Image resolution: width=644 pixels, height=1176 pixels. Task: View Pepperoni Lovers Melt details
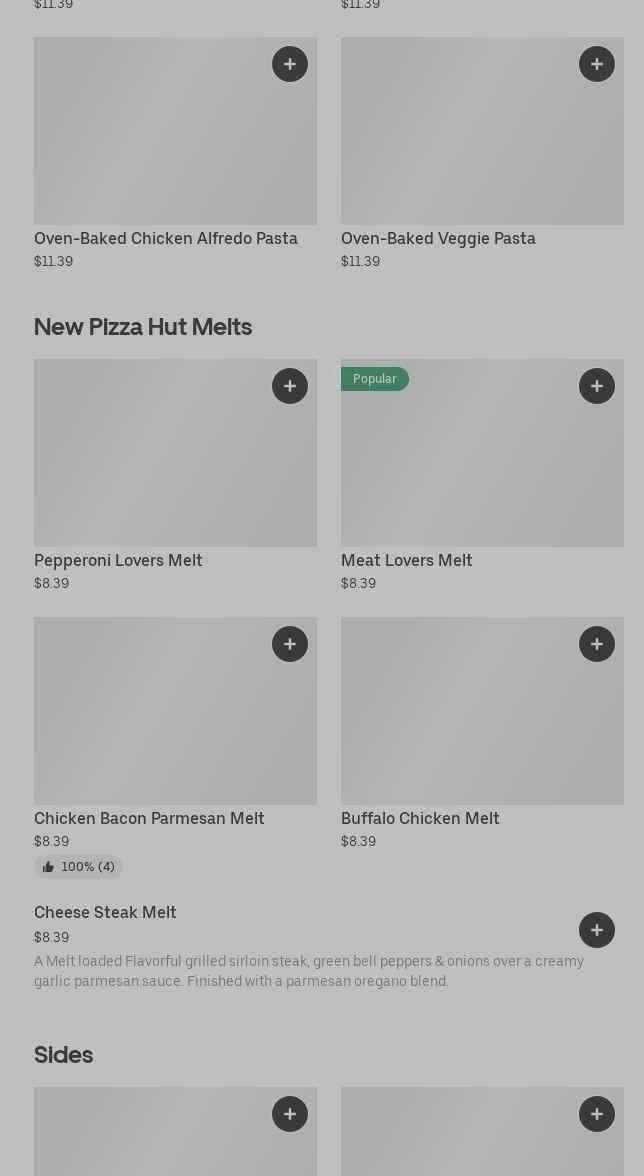118,560
